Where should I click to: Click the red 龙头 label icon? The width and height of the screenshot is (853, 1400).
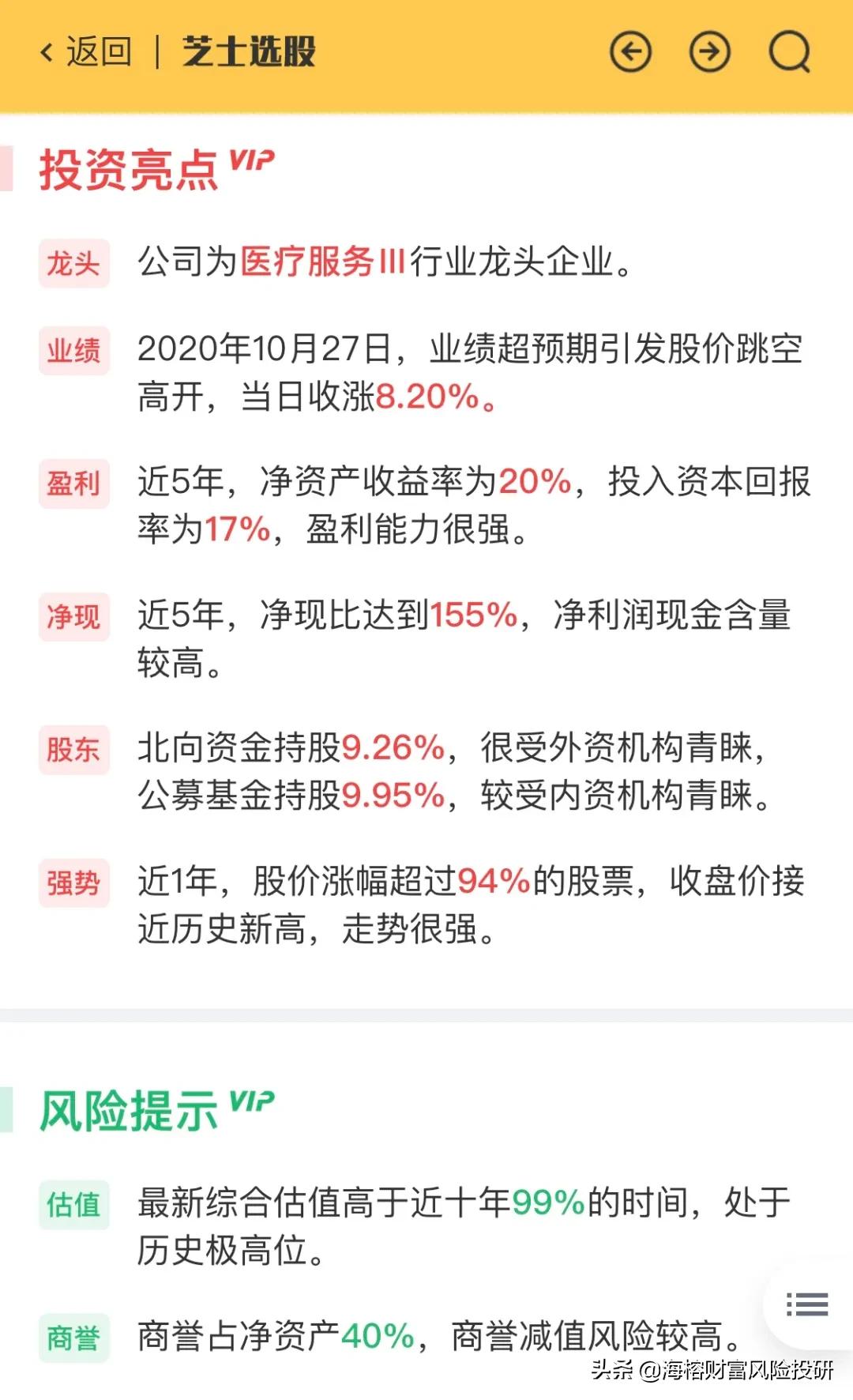pyautogui.click(x=74, y=264)
